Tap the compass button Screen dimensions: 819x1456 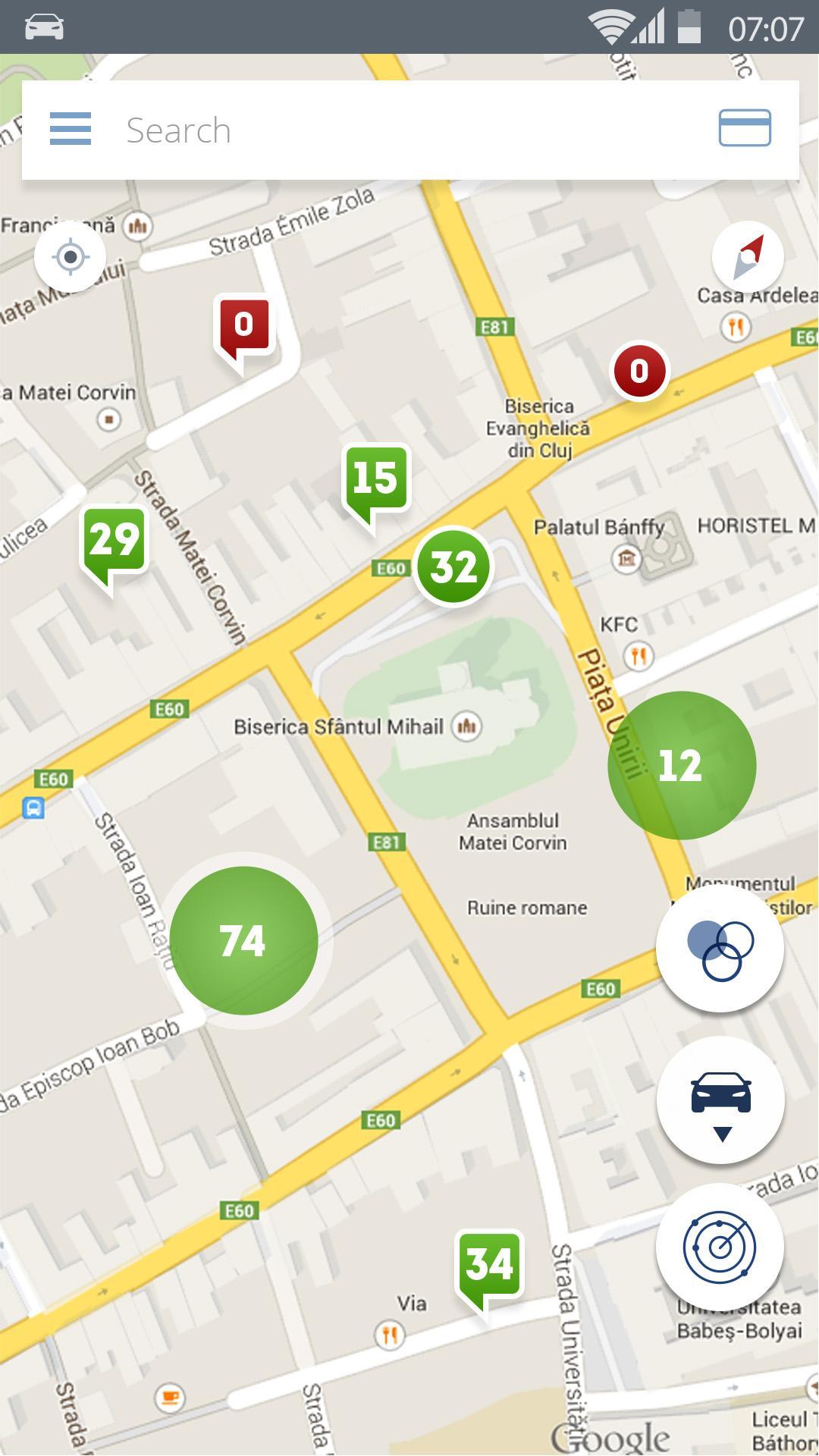pos(748,257)
